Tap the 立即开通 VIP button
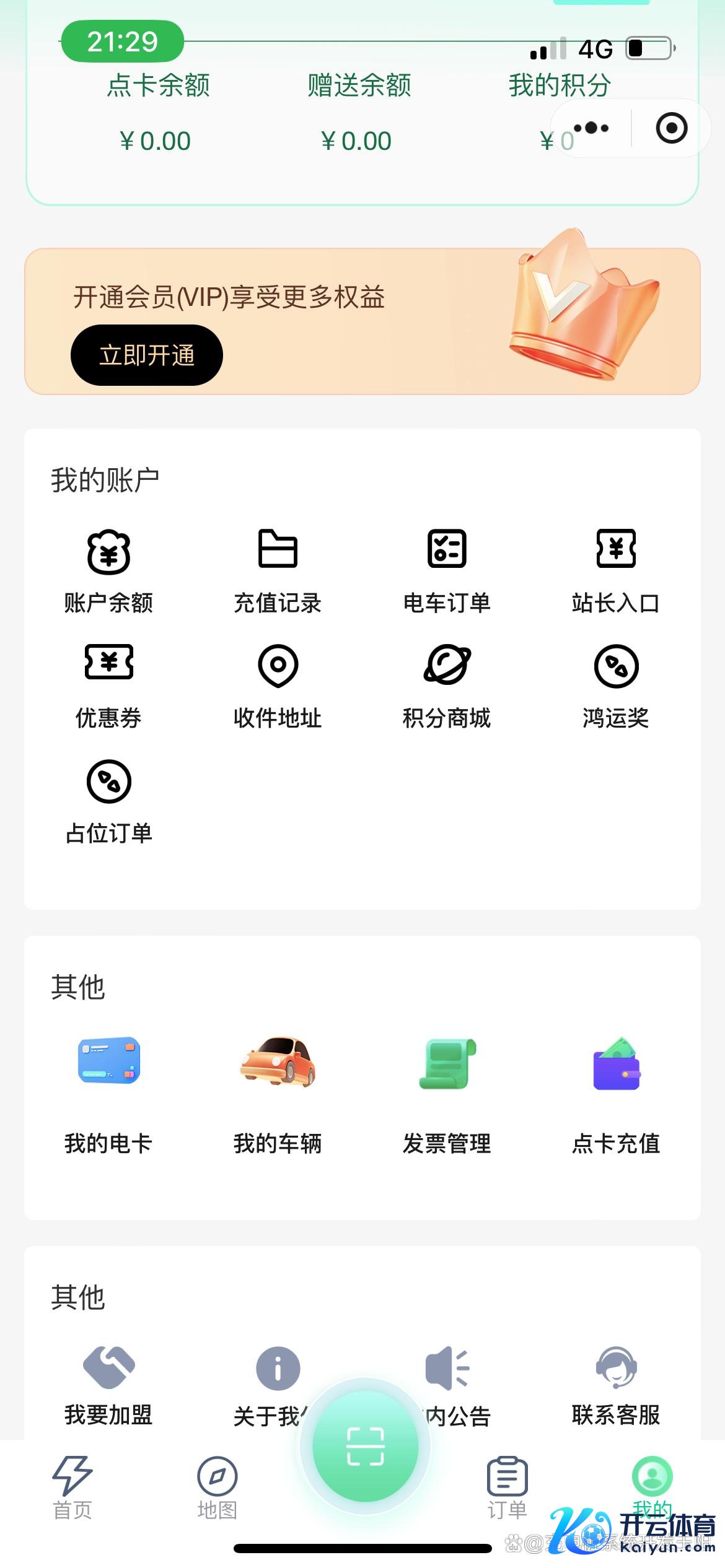The width and height of the screenshot is (725, 1568). 147,355
